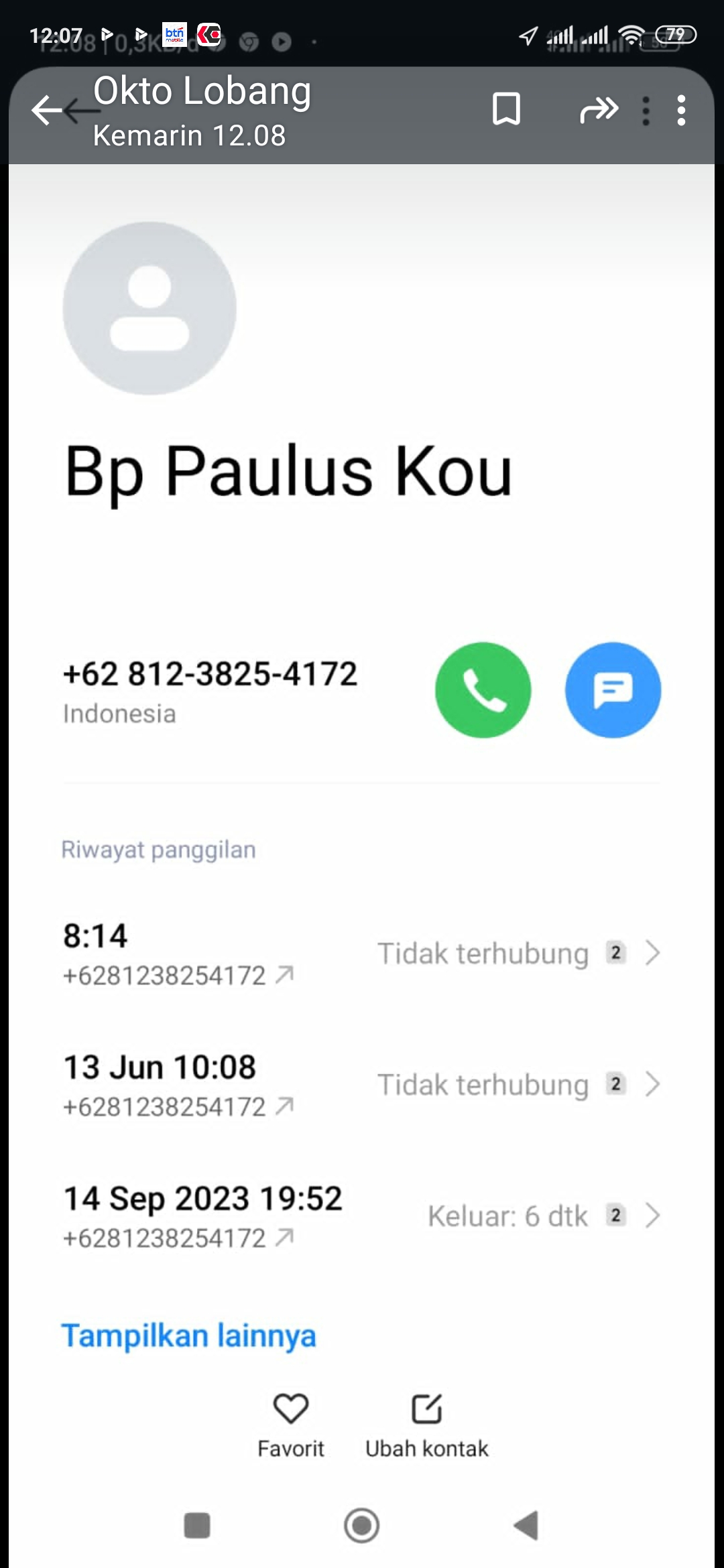724x1568 pixels.
Task: Start a call with the green phone icon
Action: click(x=483, y=690)
